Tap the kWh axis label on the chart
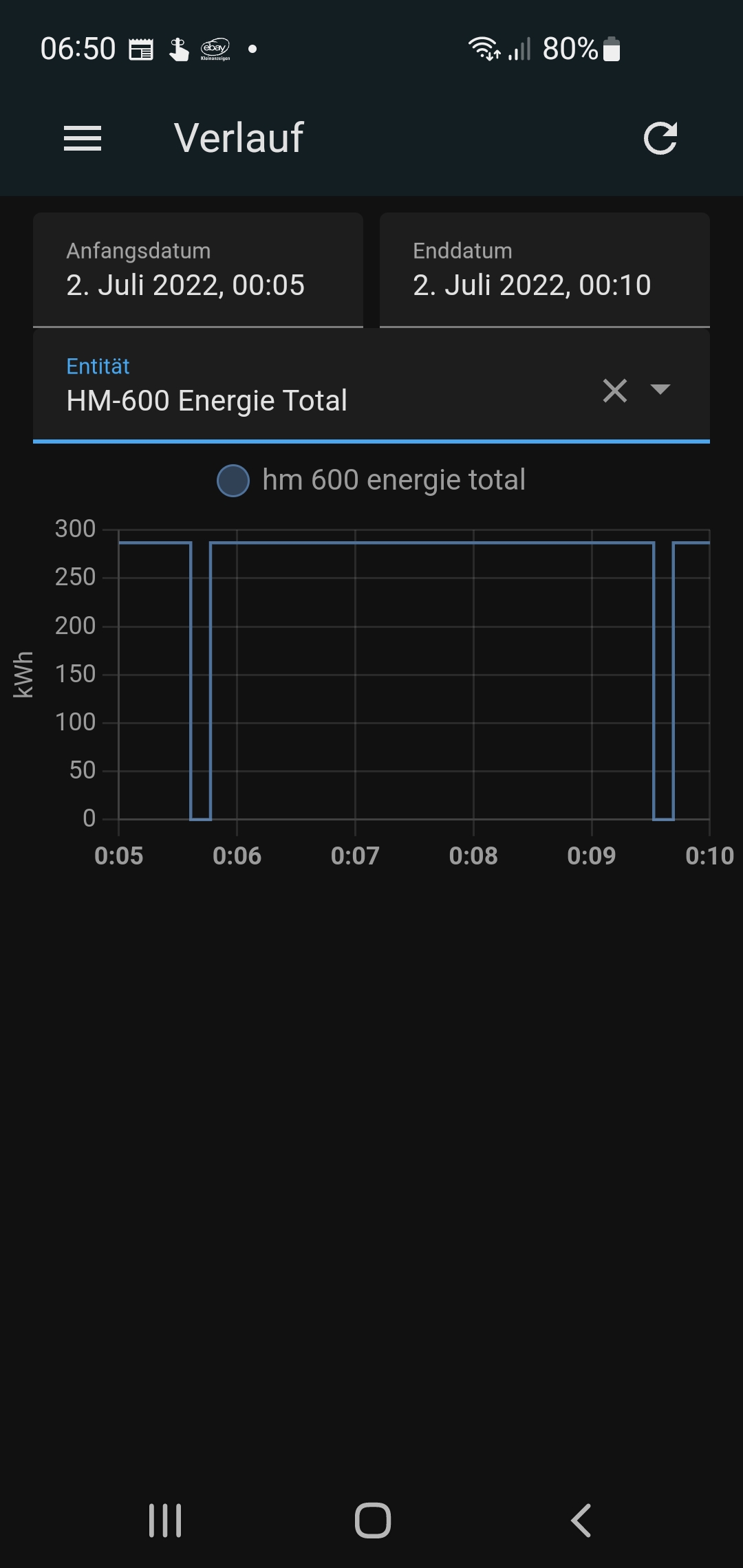Viewport: 743px width, 1568px height. click(x=25, y=673)
